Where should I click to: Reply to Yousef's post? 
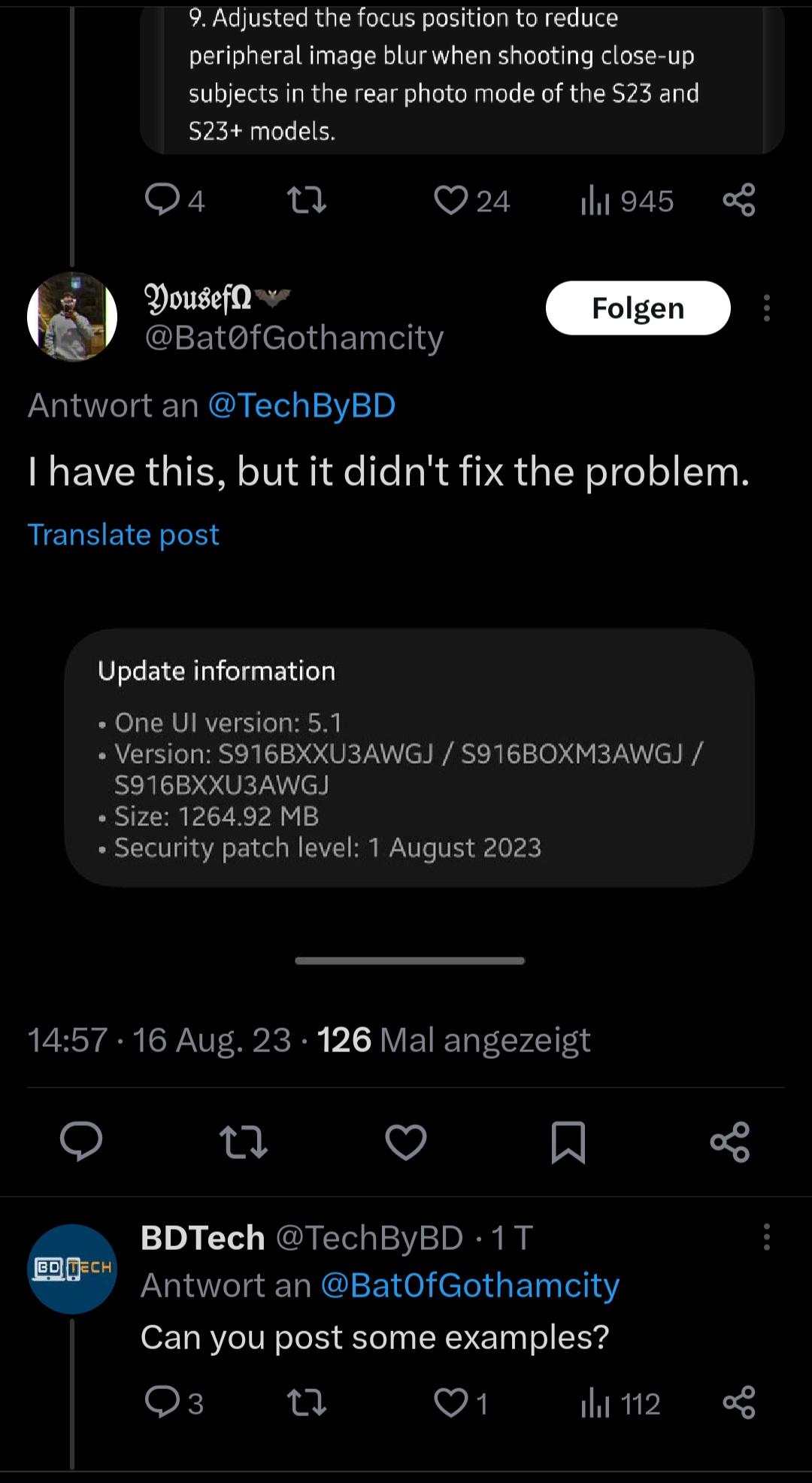[81, 1142]
